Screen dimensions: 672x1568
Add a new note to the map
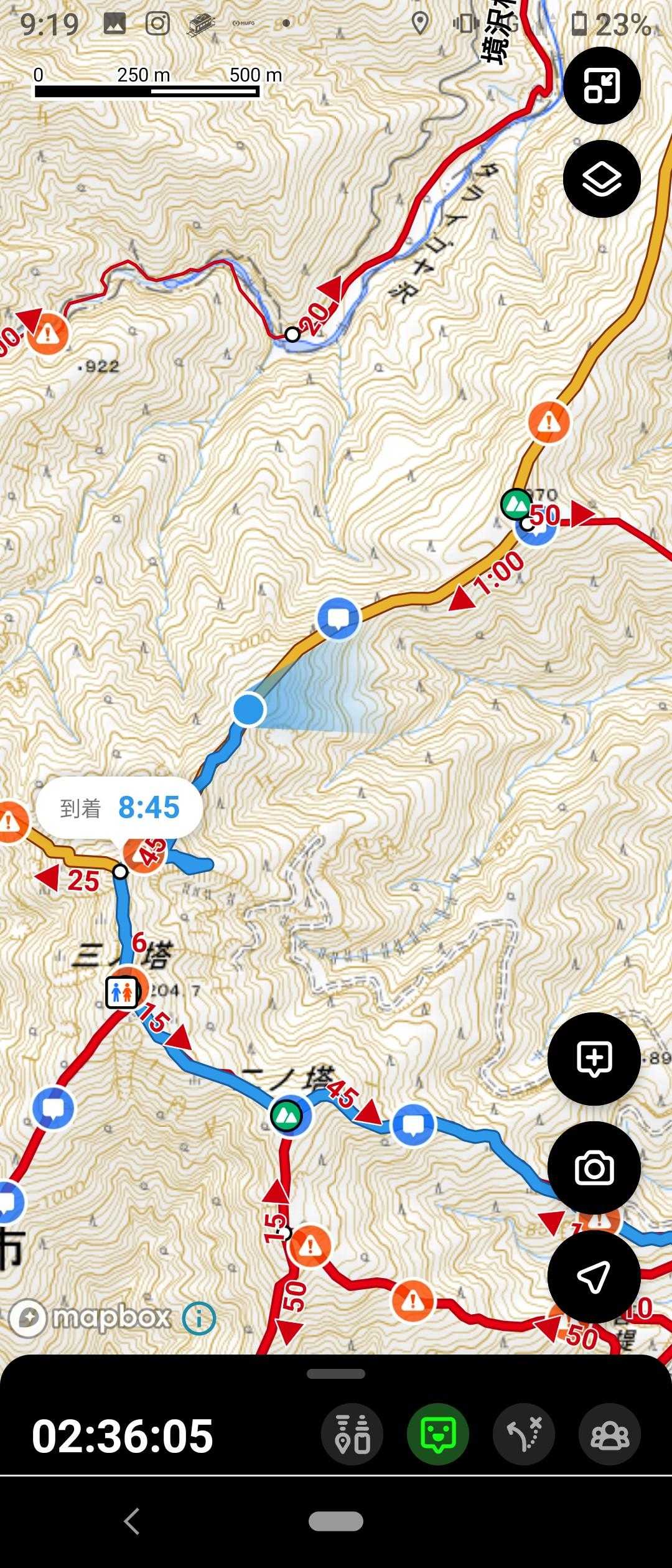coord(594,1058)
